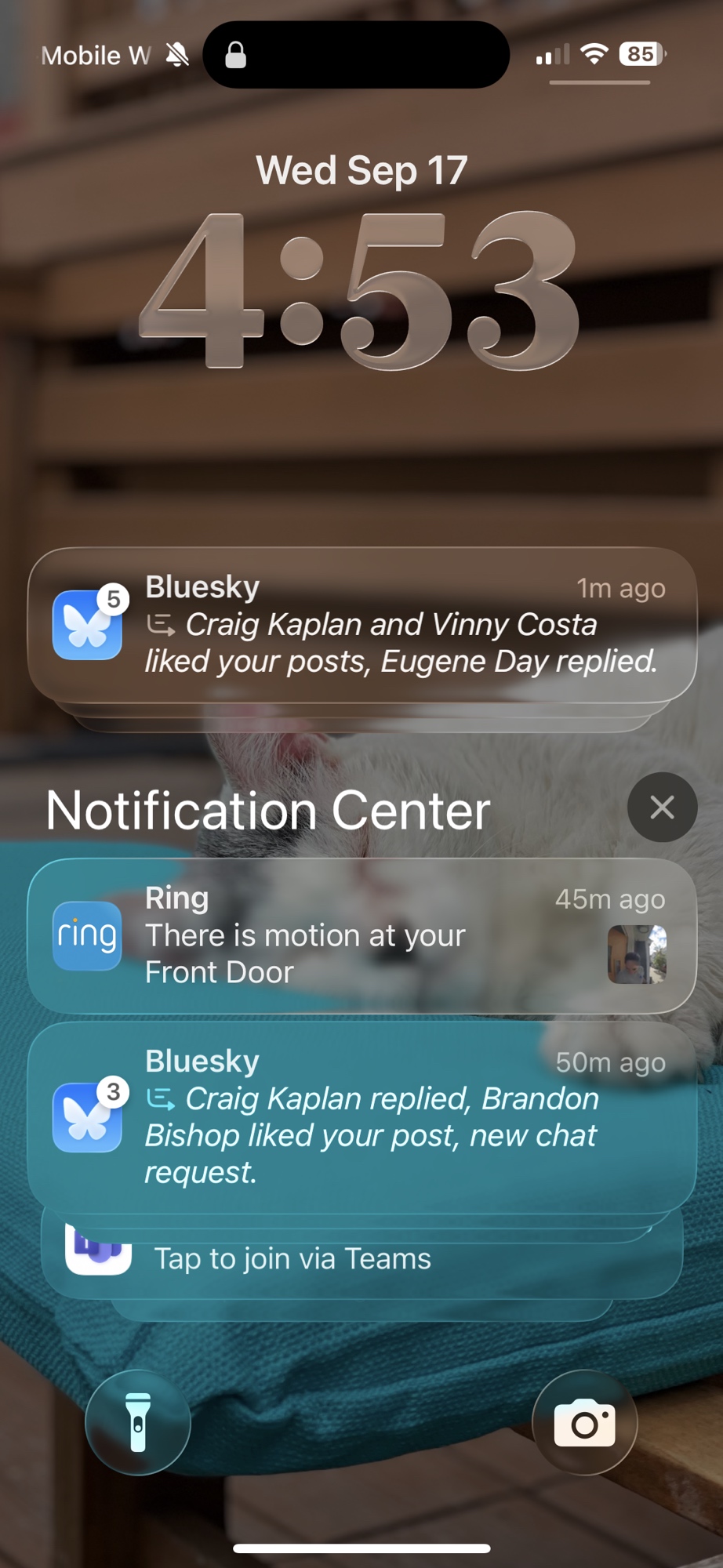Turn on the flashlight
This screenshot has height=1568, width=723.
(x=138, y=1422)
